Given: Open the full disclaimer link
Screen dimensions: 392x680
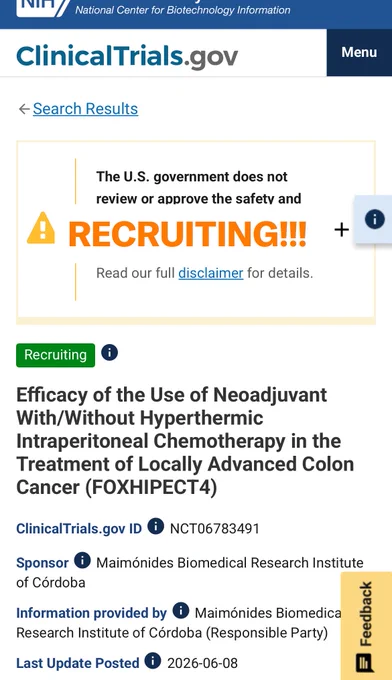Looking at the screenshot, I should [211, 273].
